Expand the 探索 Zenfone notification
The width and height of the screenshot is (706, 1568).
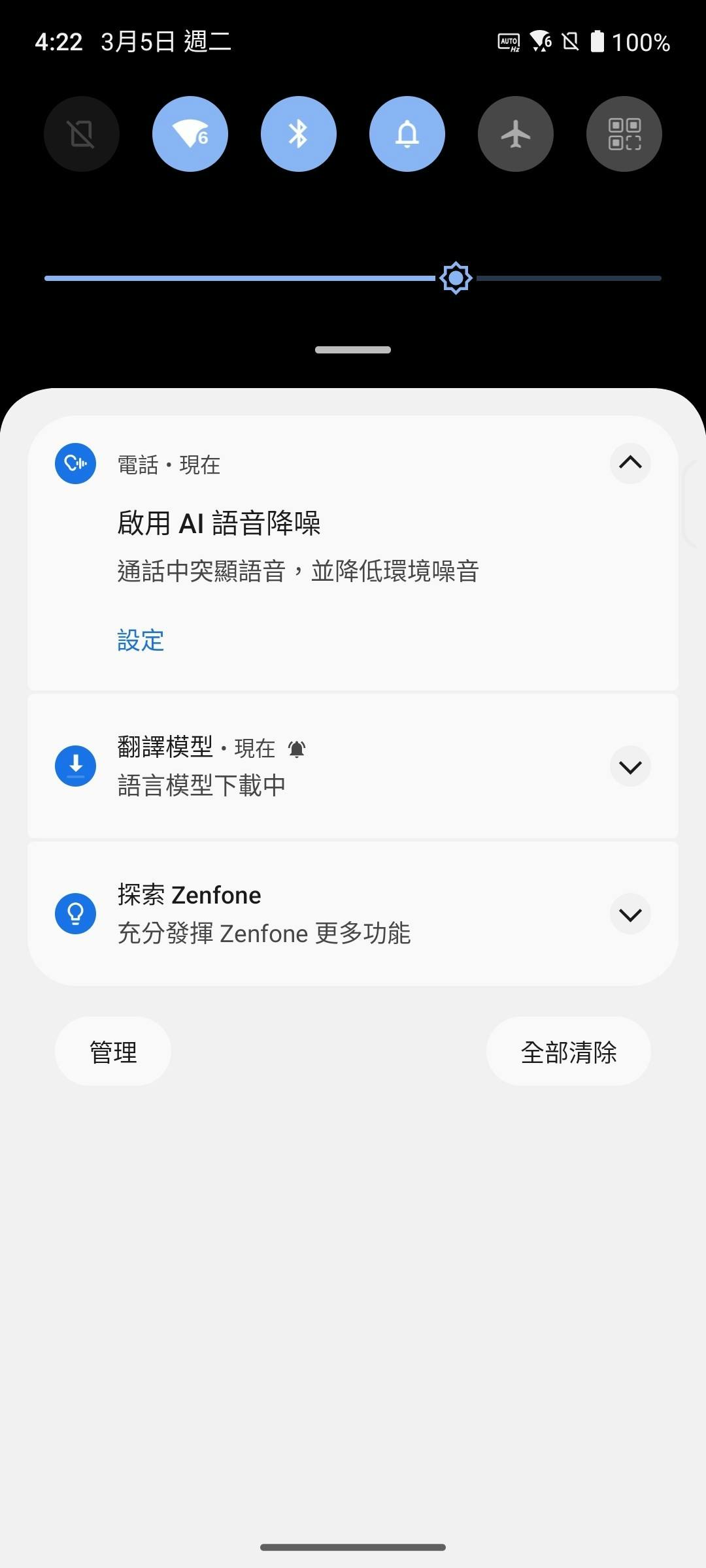click(x=630, y=914)
